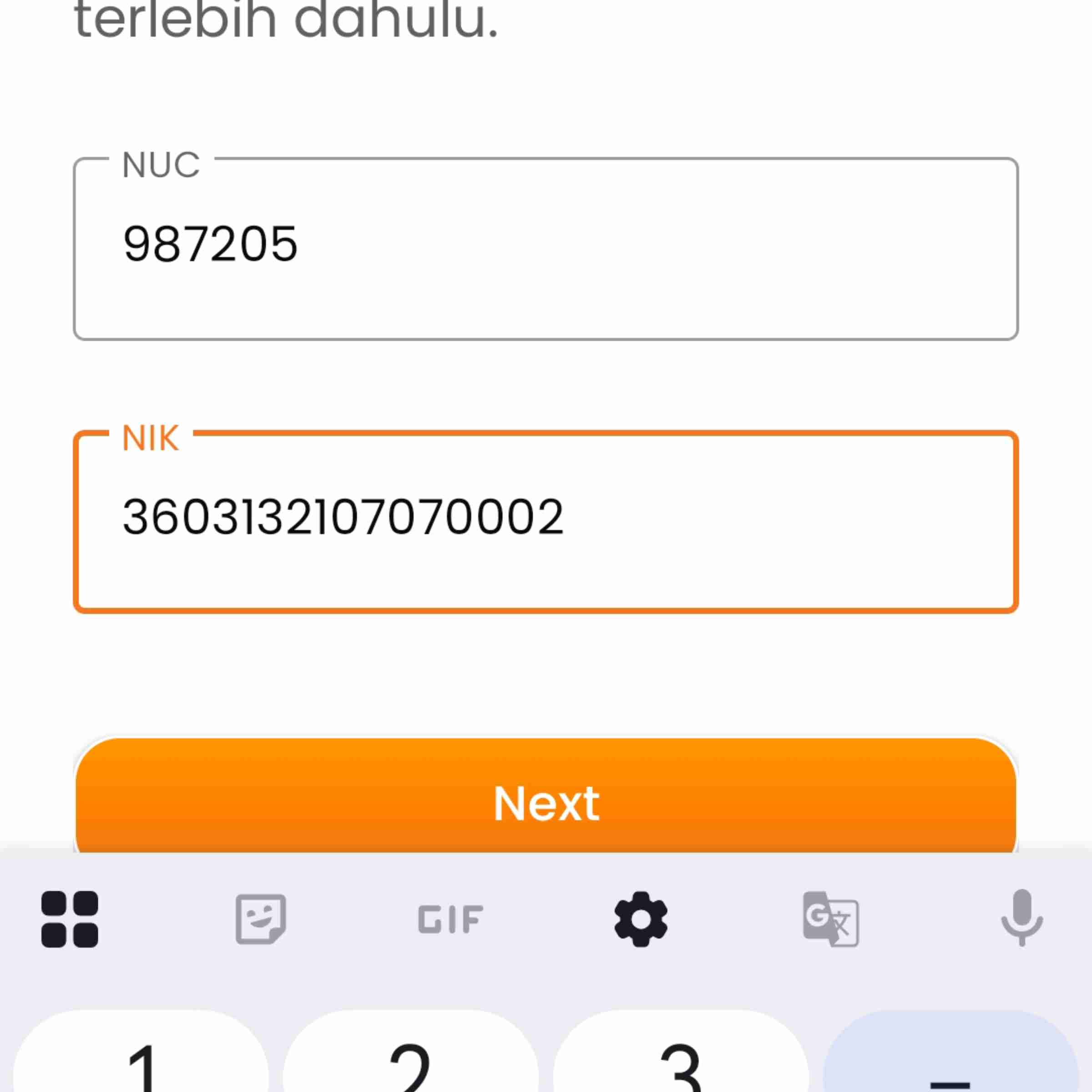The height and width of the screenshot is (1092, 1092).
Task: Start voice input with the microphone
Action: click(x=1021, y=920)
